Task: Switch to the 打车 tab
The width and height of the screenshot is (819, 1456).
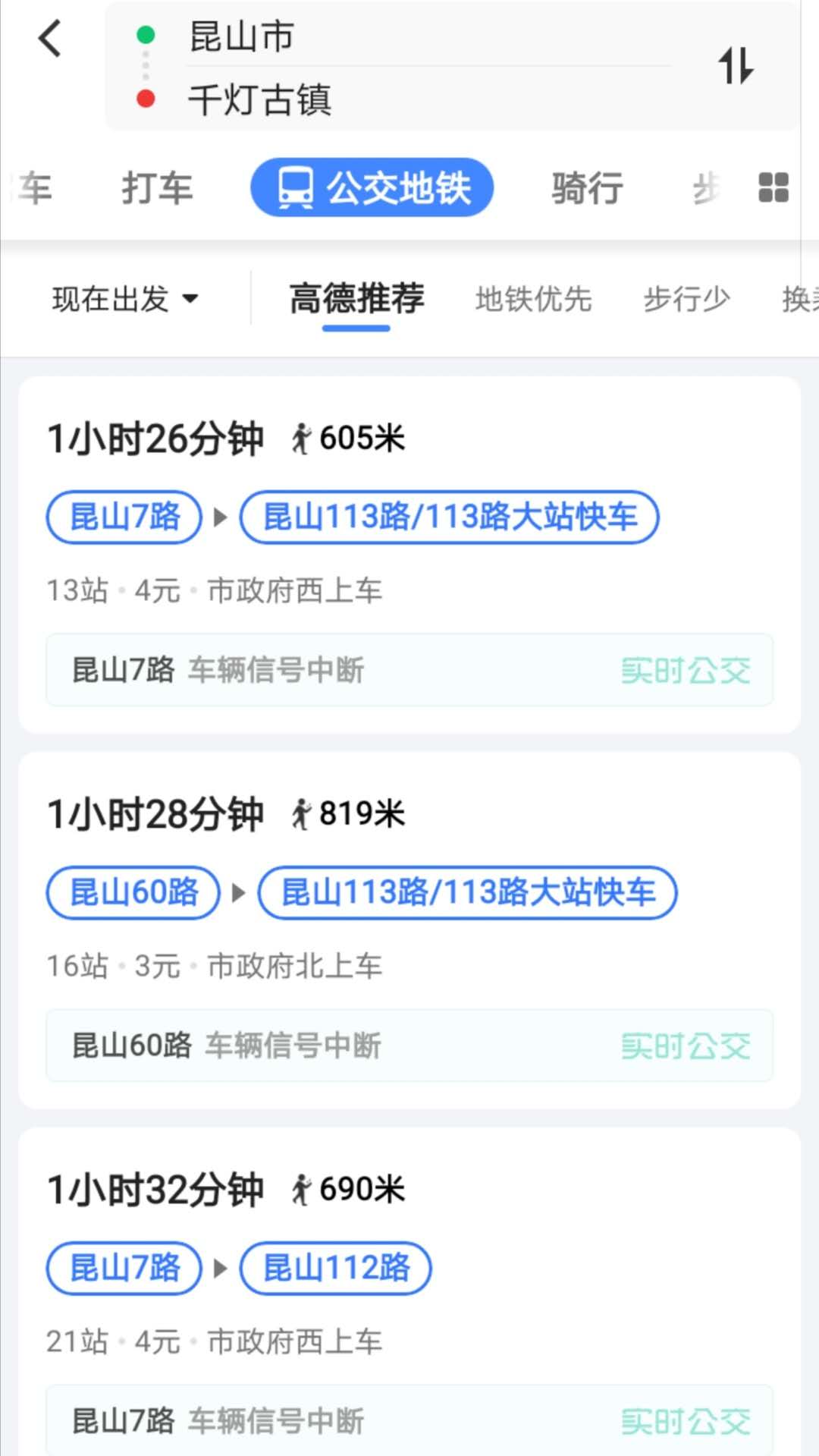Action: click(157, 189)
